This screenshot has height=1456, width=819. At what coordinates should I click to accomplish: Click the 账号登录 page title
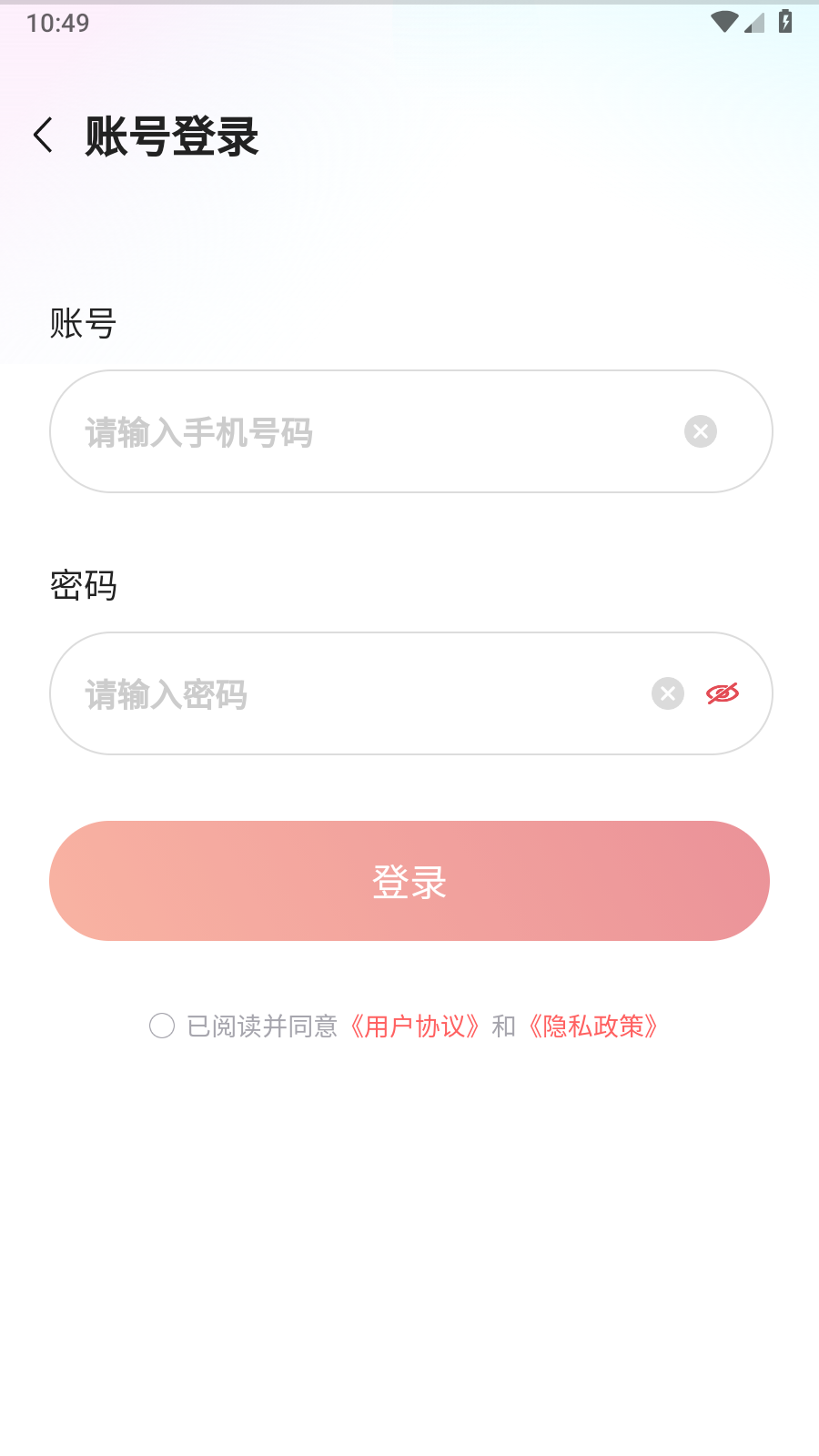[171, 136]
